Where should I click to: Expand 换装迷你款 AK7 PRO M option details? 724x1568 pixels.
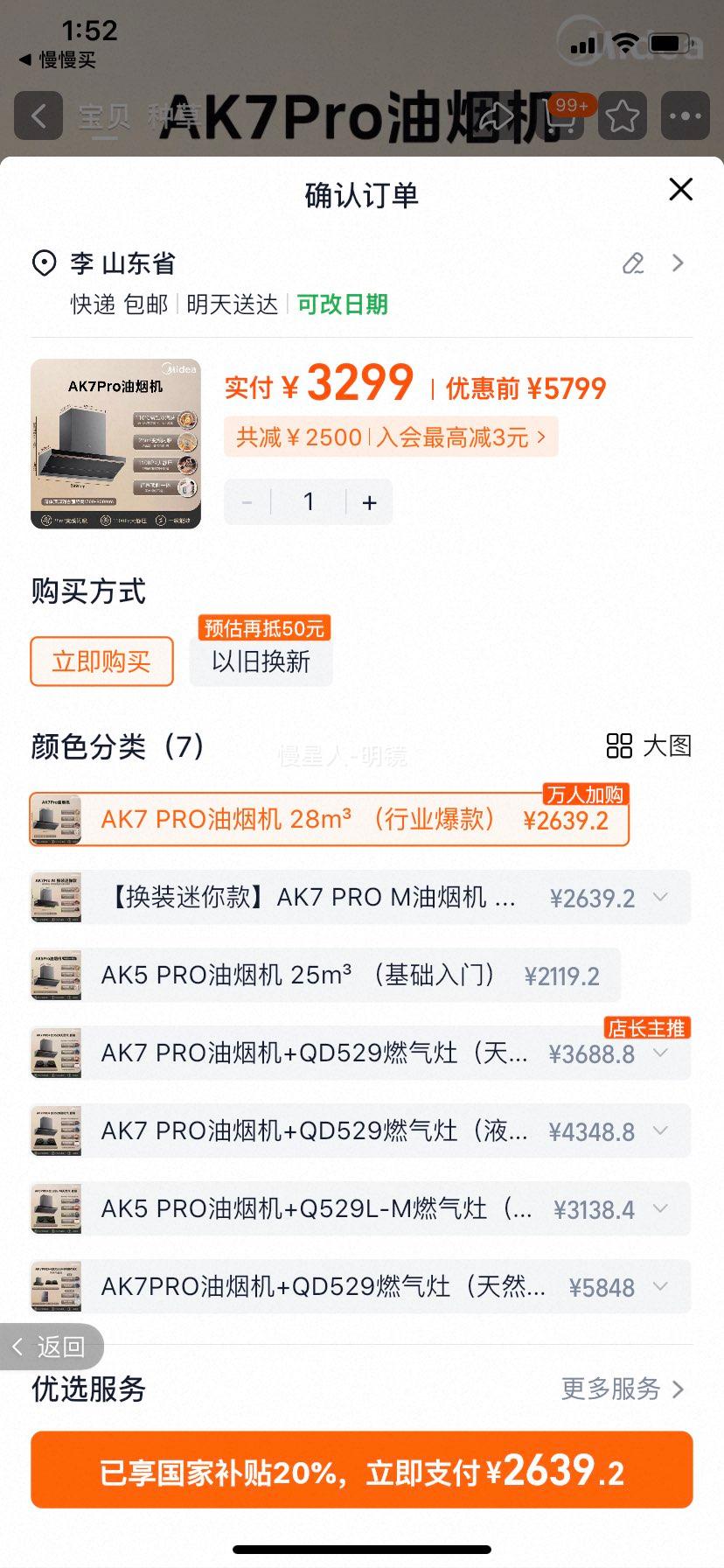pos(659,897)
